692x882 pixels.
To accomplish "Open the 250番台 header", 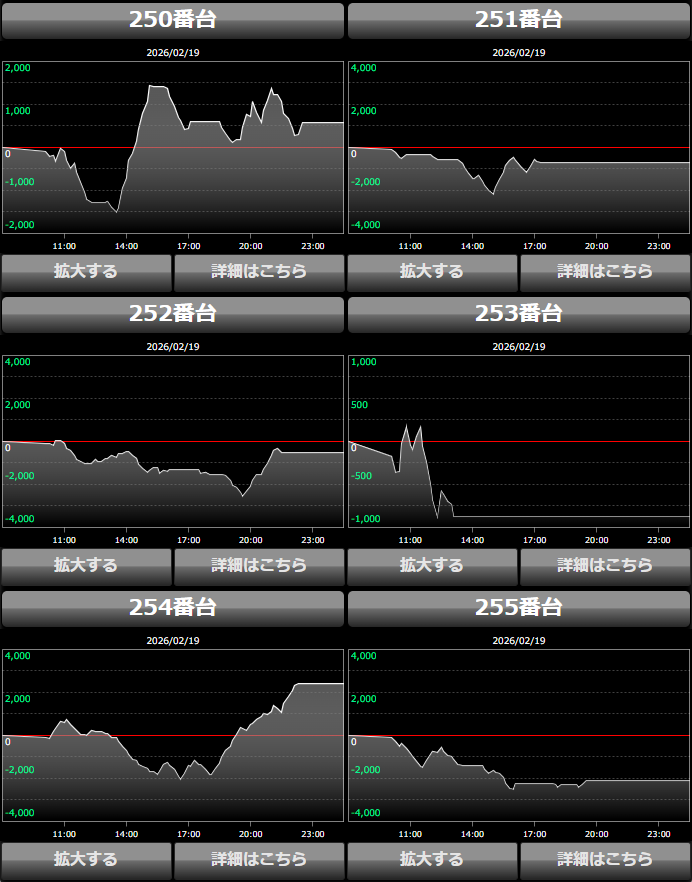I will click(x=173, y=20).
